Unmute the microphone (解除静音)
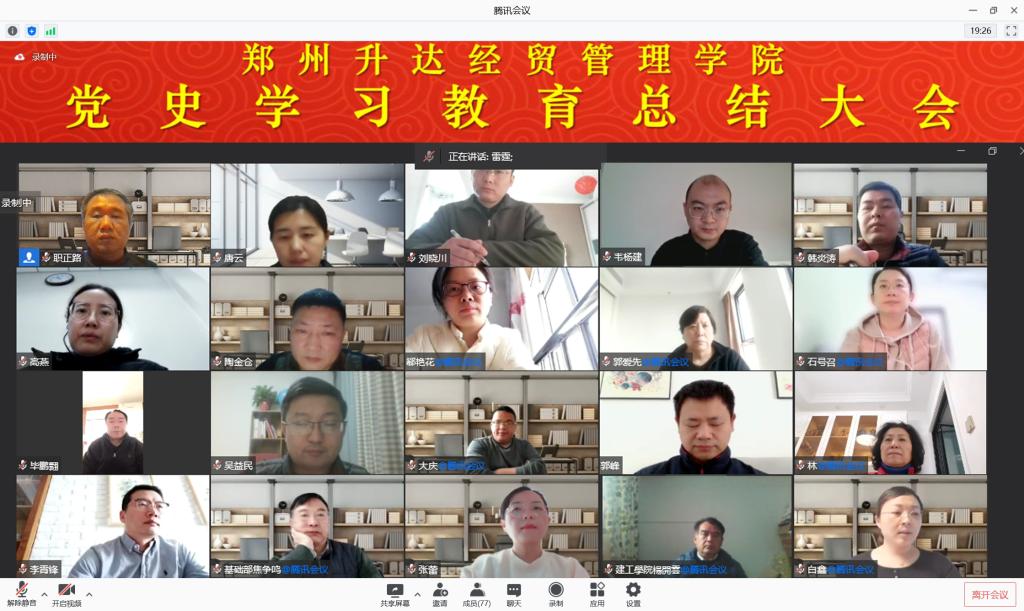The height and width of the screenshot is (611, 1024). tap(21, 593)
